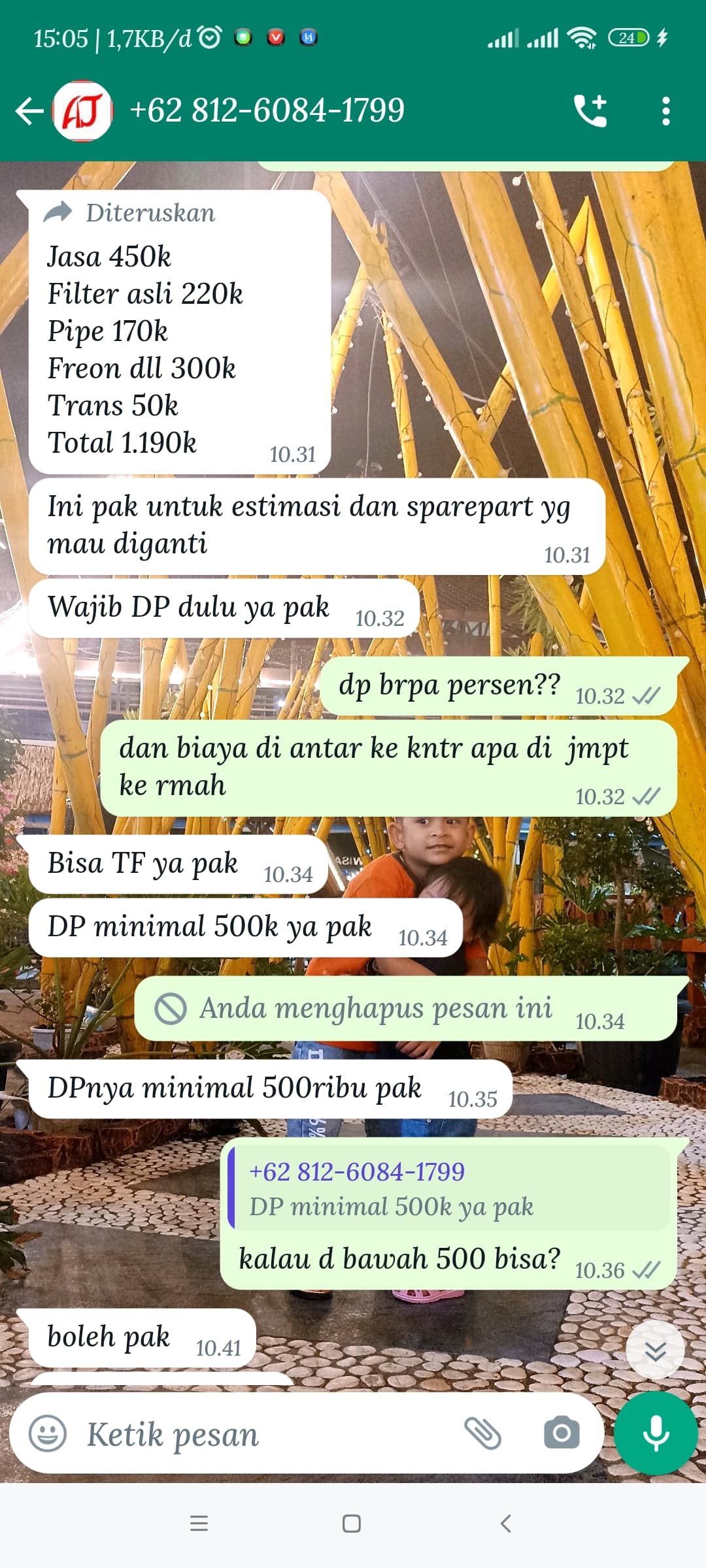Screen dimensions: 706x1568
Task: Tap the 'Ketik pesan' message field
Action: coord(261,1433)
